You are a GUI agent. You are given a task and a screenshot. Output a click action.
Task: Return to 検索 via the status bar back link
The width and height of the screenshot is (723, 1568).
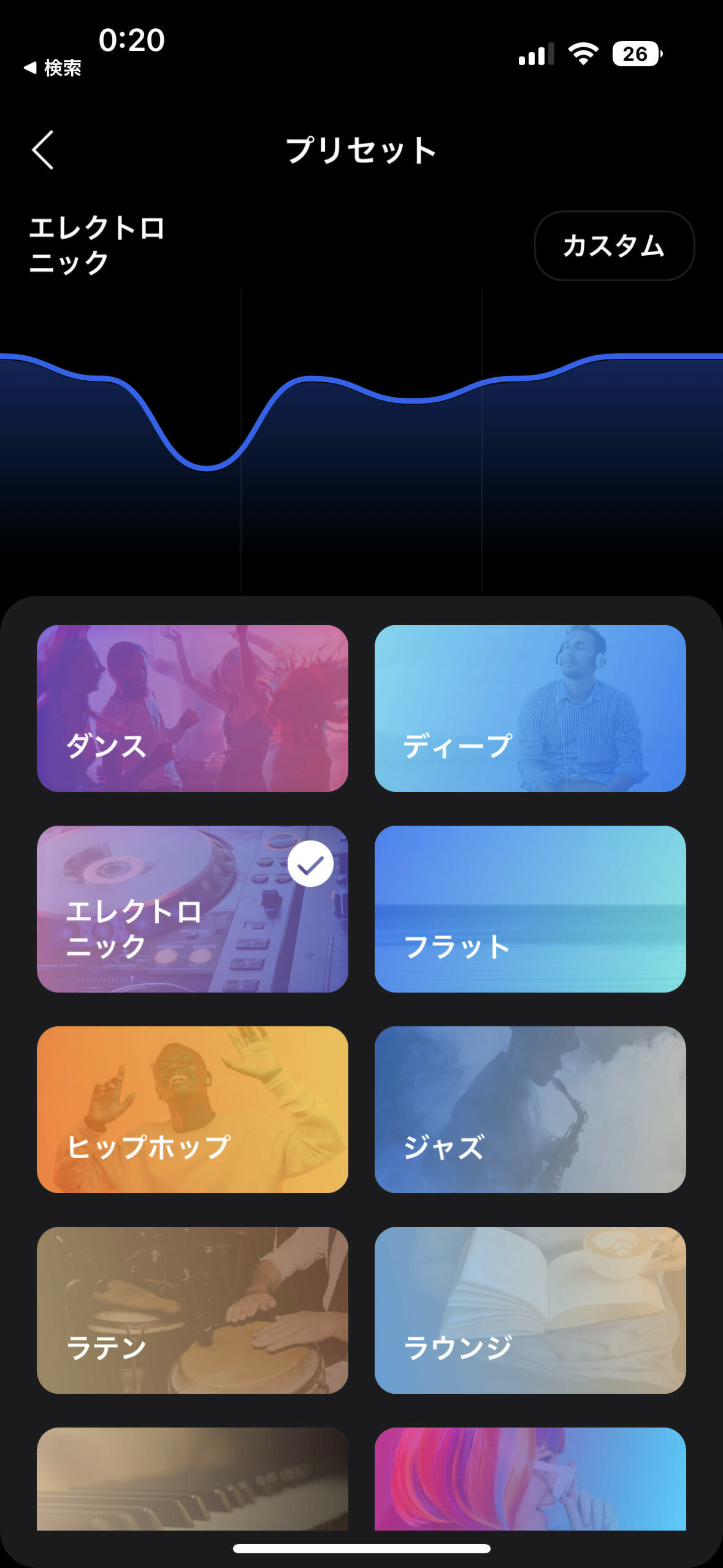53,67
